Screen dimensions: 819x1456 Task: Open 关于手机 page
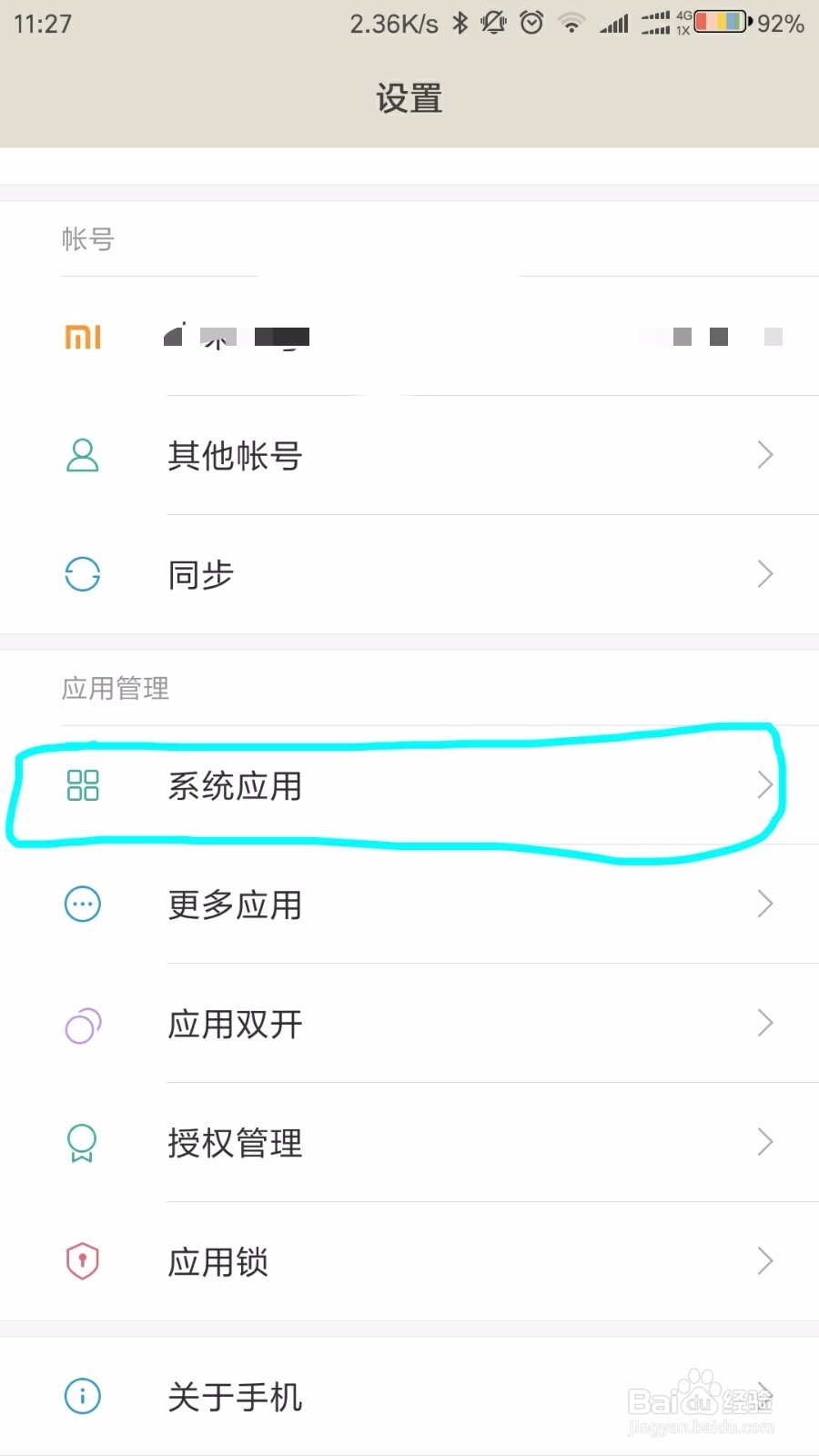pos(409,1397)
